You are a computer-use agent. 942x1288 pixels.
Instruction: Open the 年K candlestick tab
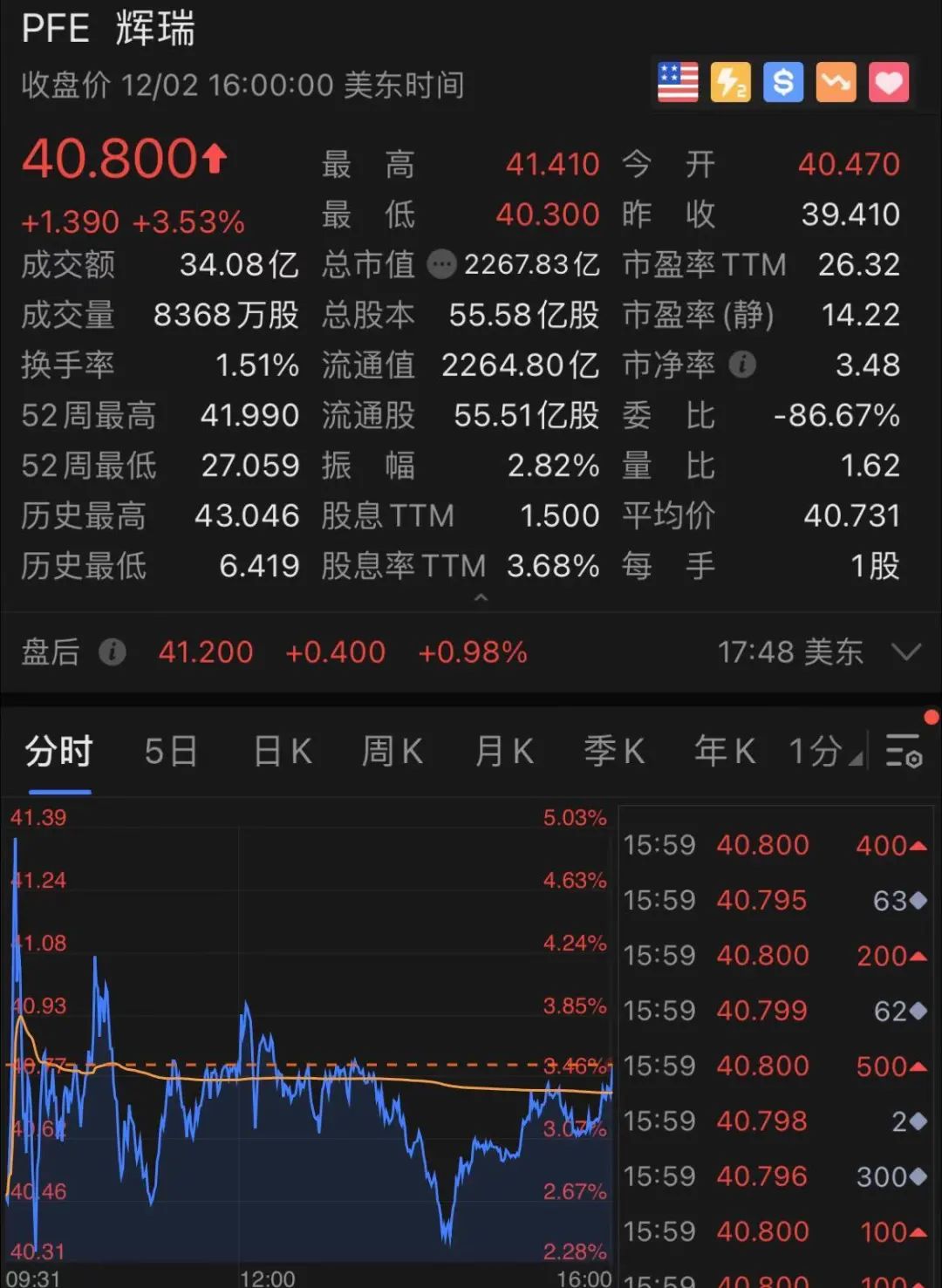click(x=725, y=751)
